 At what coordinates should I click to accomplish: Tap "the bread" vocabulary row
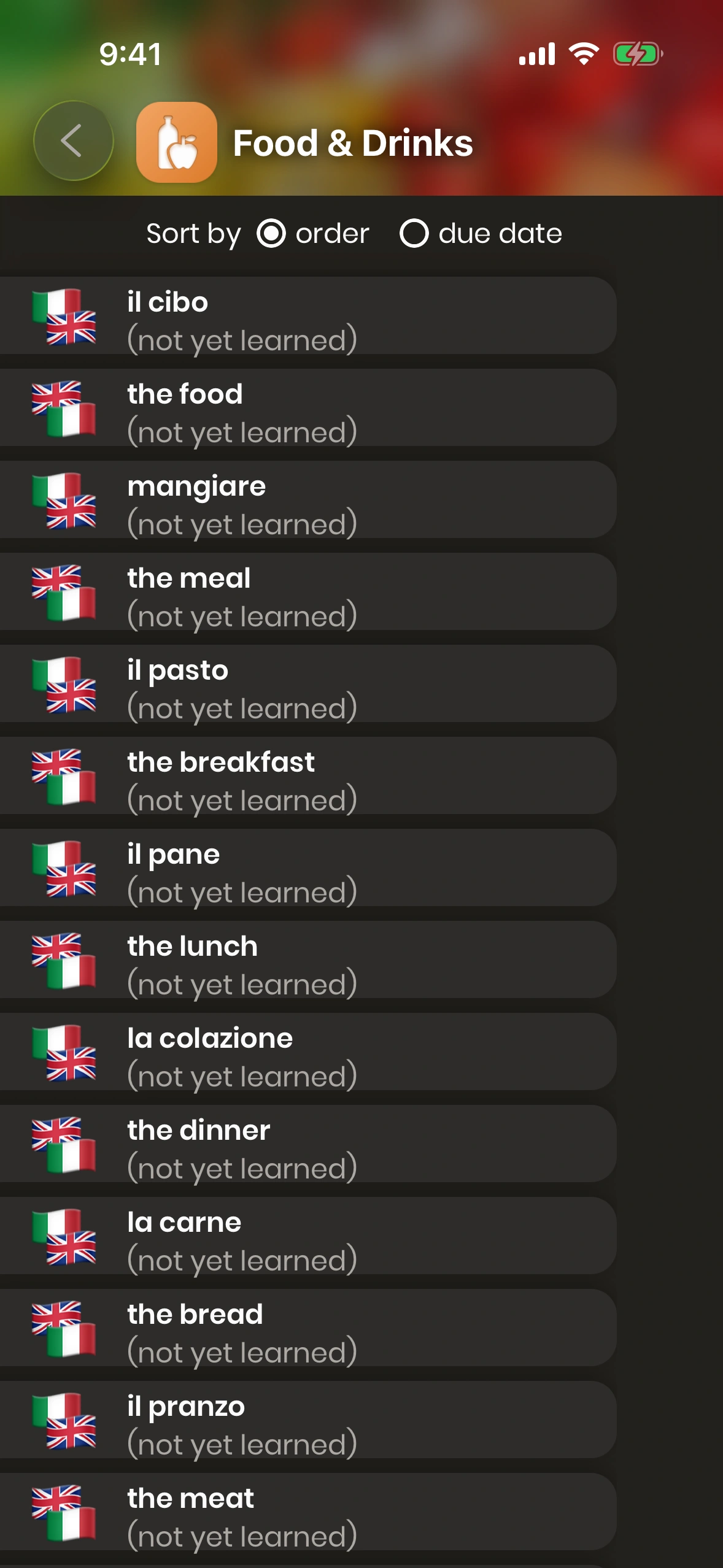[307, 1329]
